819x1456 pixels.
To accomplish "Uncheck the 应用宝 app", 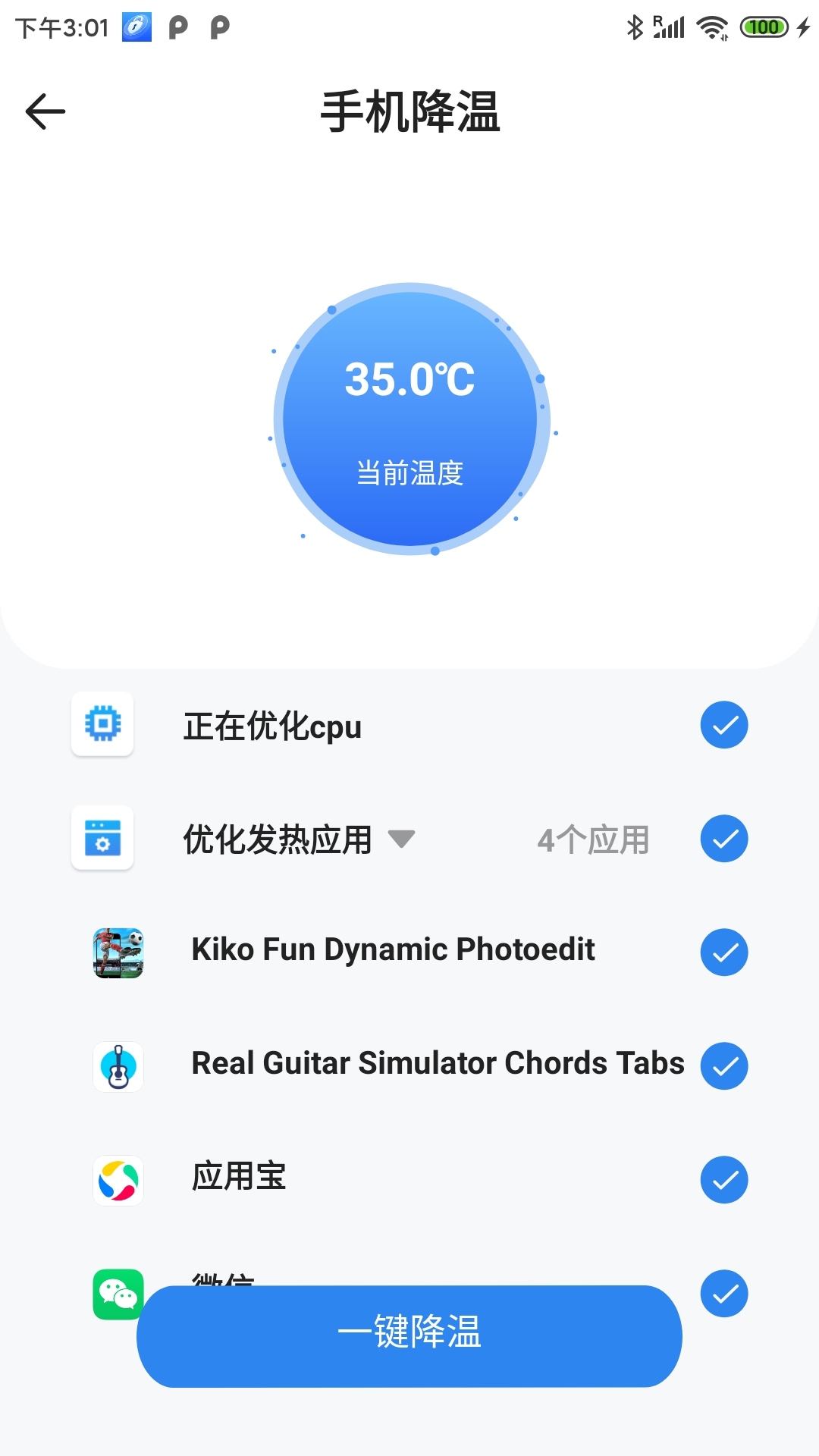I will 724,1180.
